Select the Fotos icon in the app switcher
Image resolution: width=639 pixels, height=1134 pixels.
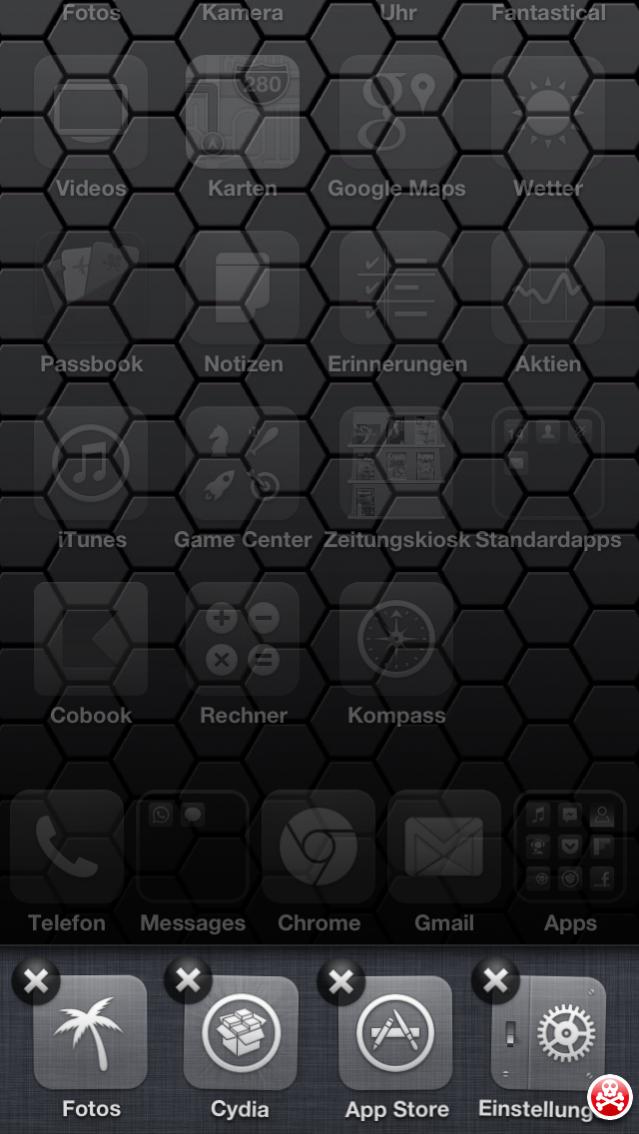point(91,1034)
